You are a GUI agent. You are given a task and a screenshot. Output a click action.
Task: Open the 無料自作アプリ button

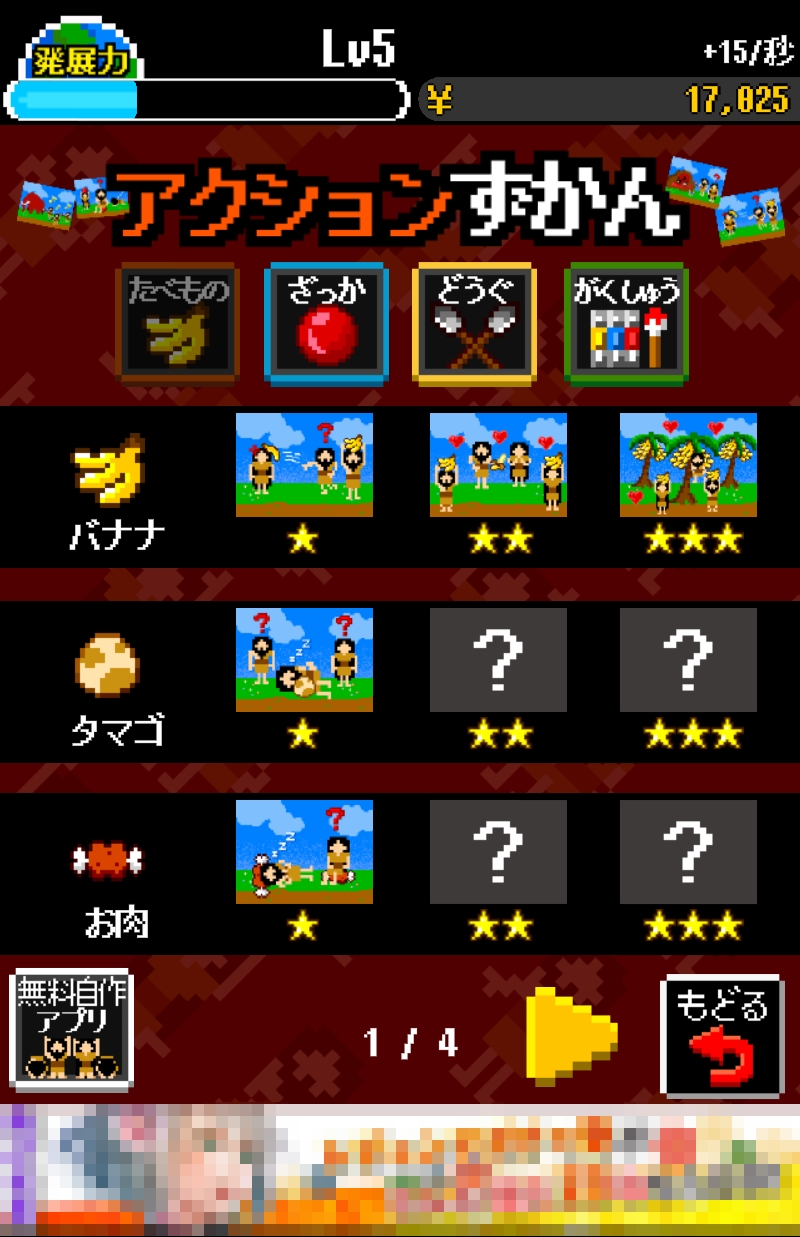coord(70,1030)
